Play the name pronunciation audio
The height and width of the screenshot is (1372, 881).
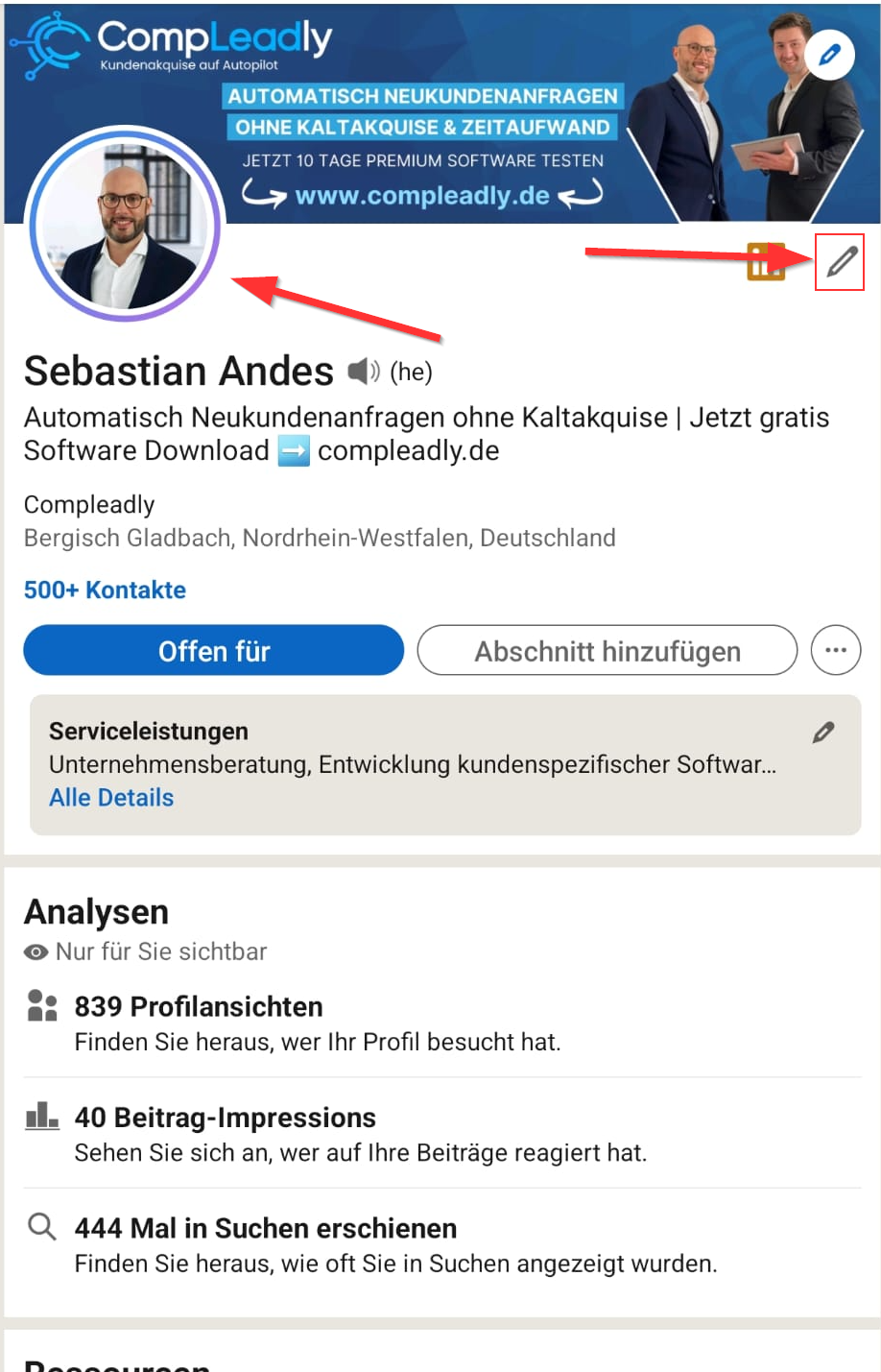[x=363, y=371]
